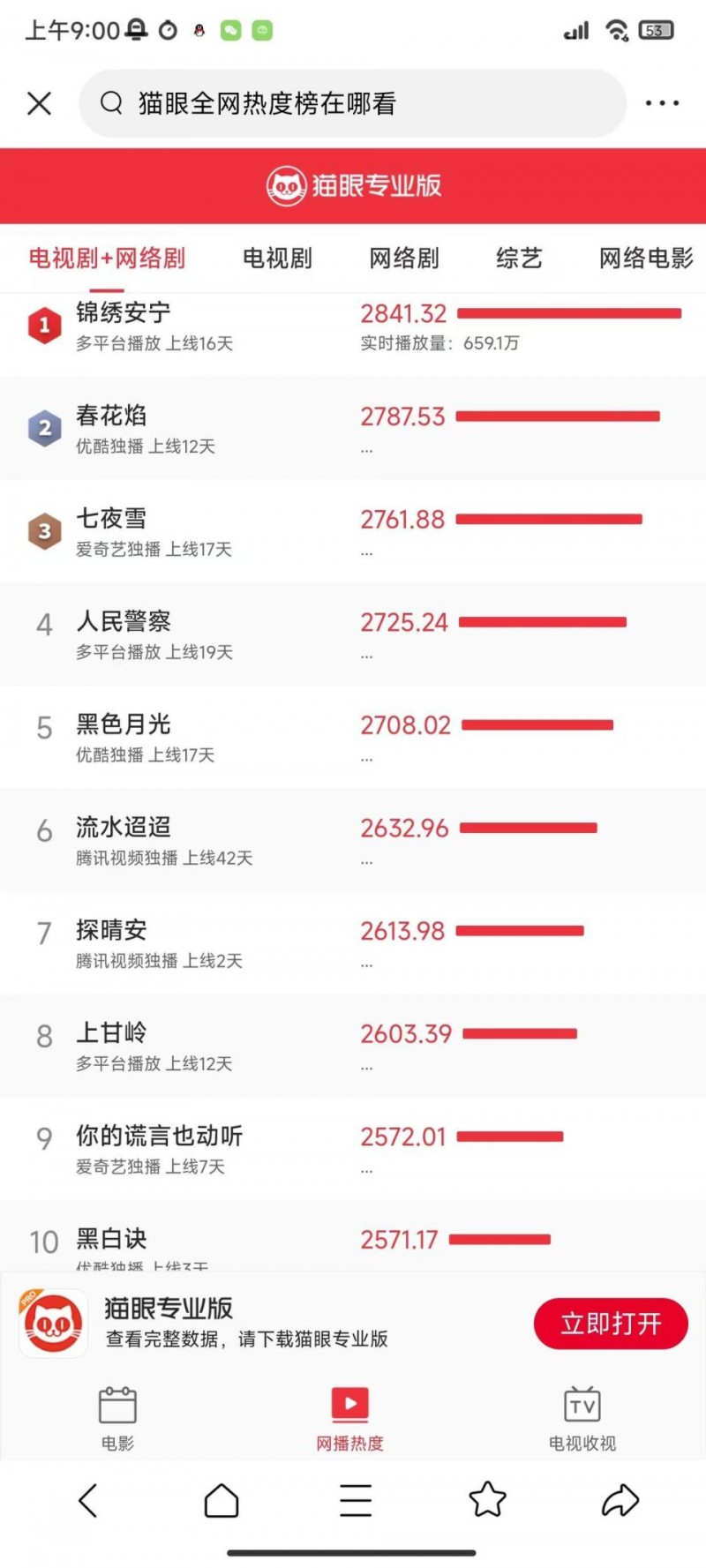
Task: Close the page with the X icon
Action: [x=39, y=102]
